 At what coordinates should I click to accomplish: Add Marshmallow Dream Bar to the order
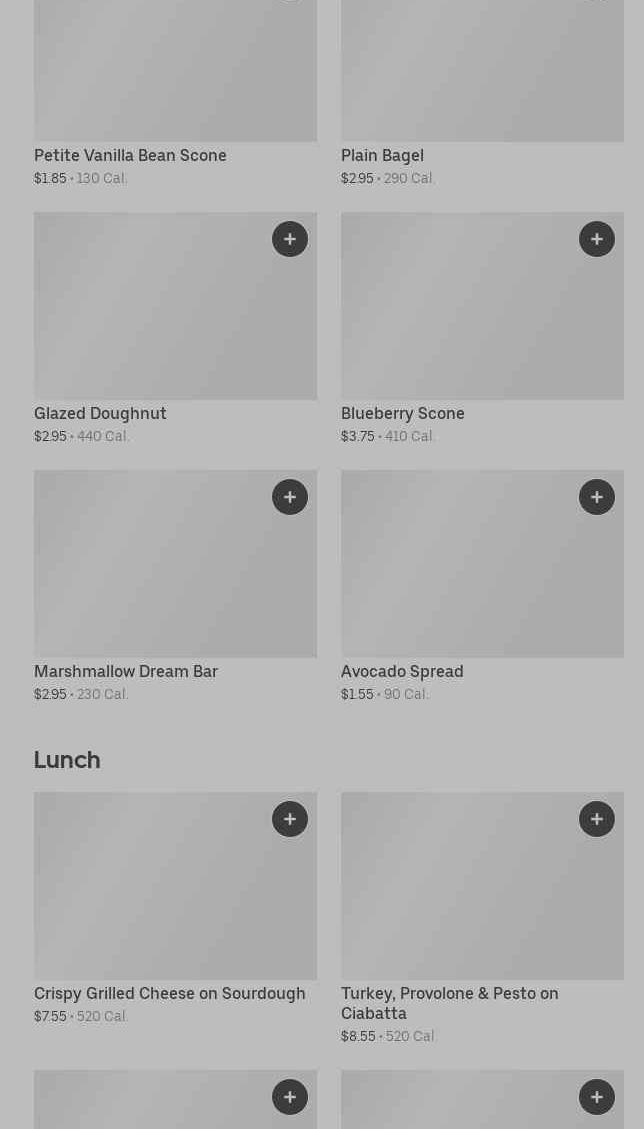point(290,497)
